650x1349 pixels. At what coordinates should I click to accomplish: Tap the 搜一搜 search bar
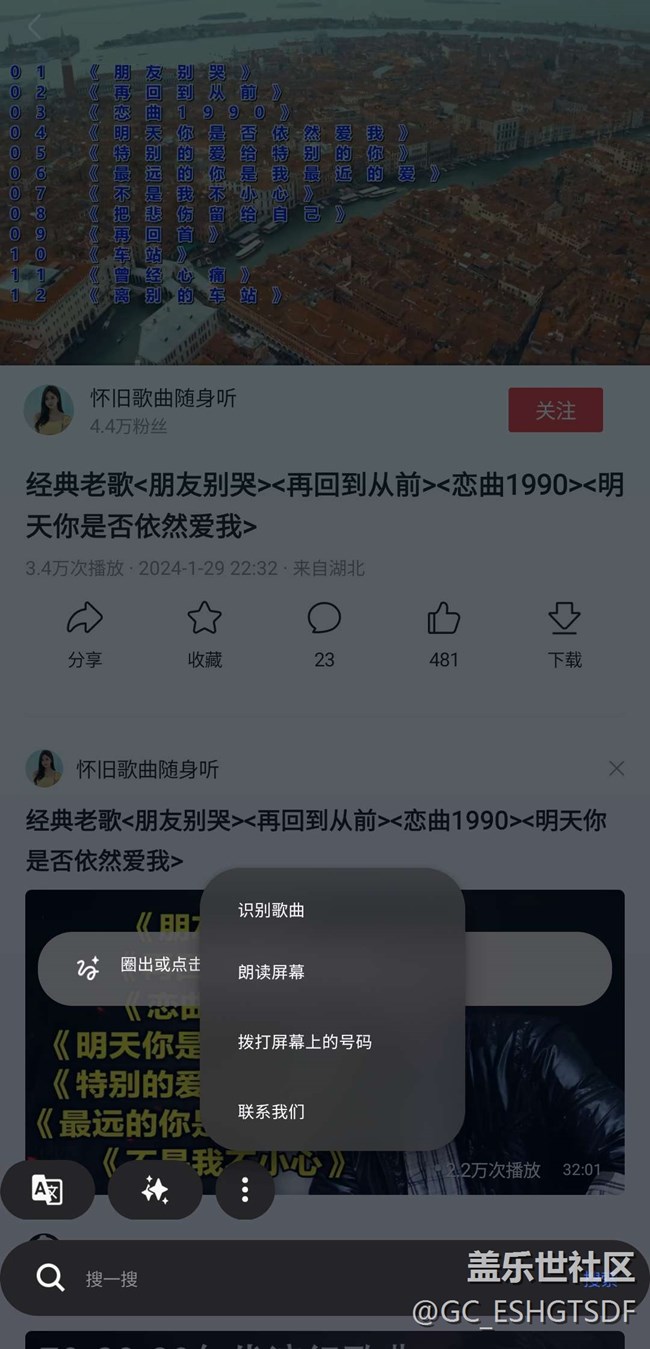pyautogui.click(x=325, y=1278)
